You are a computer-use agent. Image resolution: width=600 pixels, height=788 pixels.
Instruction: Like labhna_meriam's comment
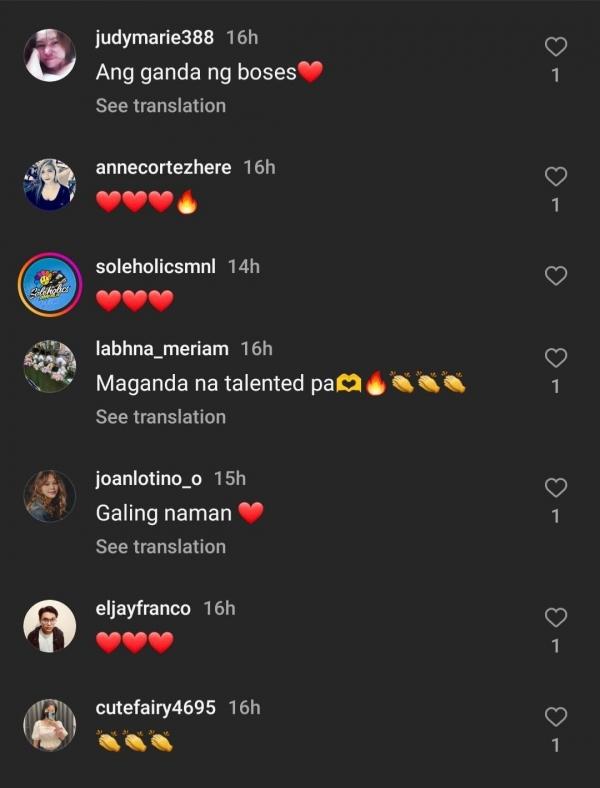(556, 357)
